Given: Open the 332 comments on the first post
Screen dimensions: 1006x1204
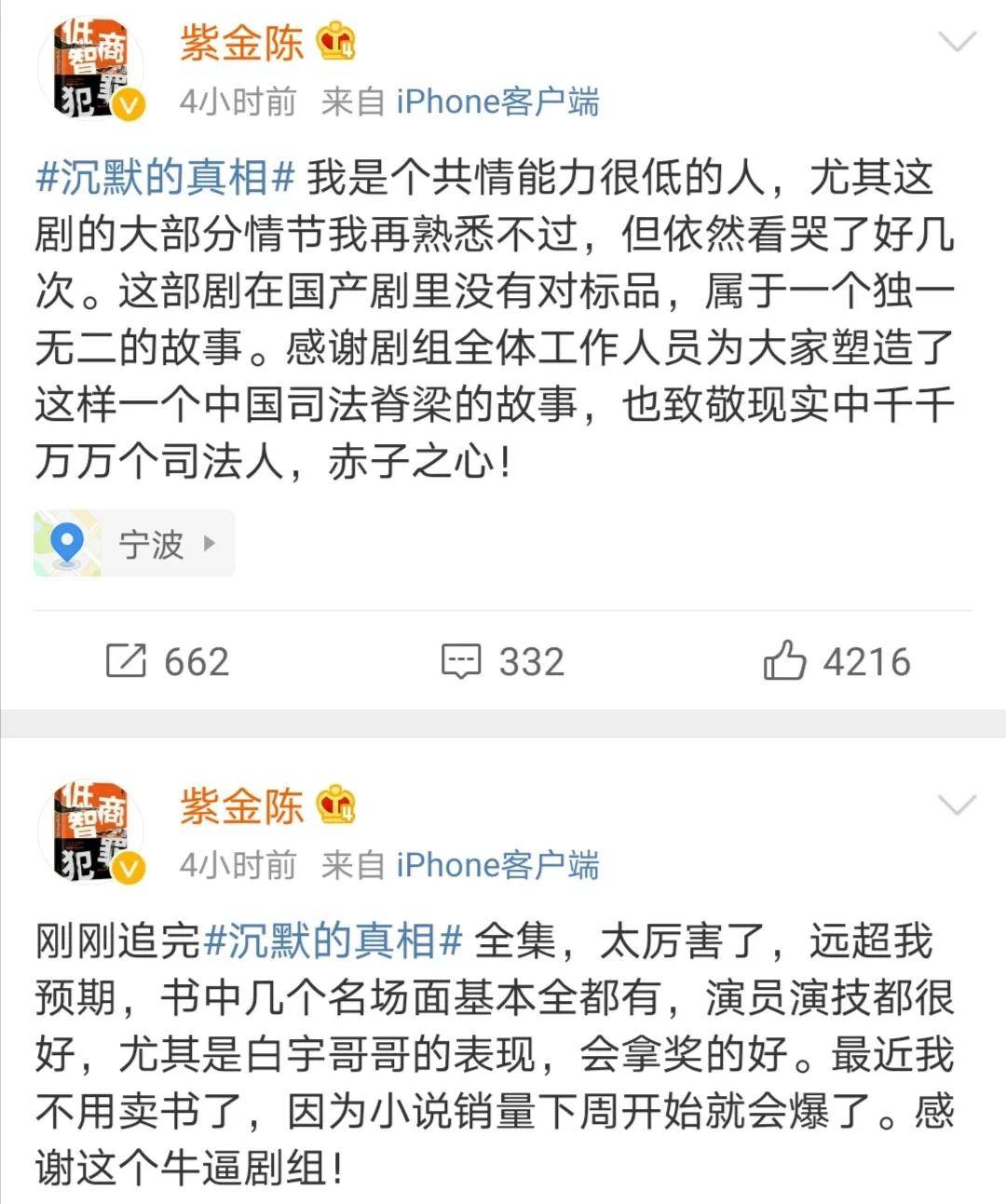Looking at the screenshot, I should point(503,661).
